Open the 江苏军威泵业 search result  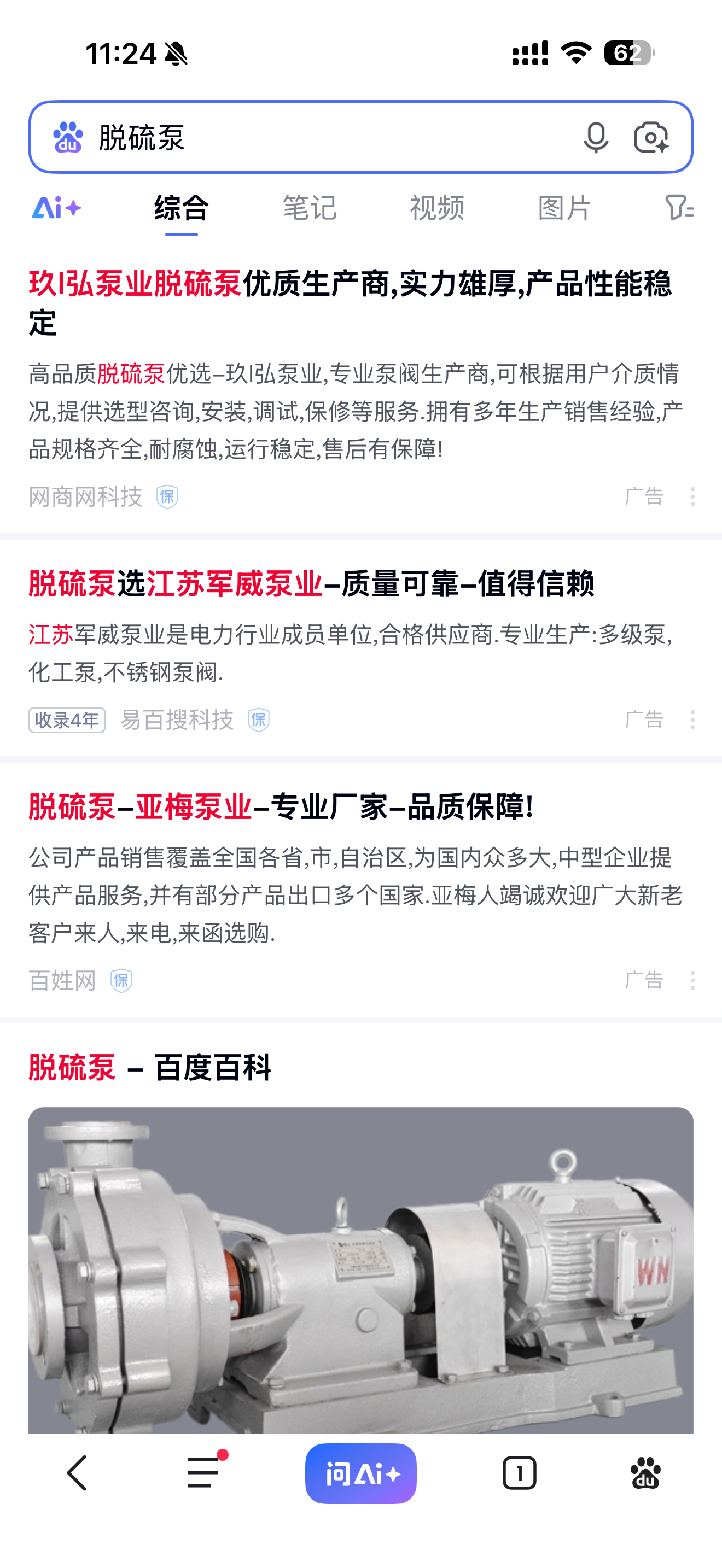(x=311, y=584)
